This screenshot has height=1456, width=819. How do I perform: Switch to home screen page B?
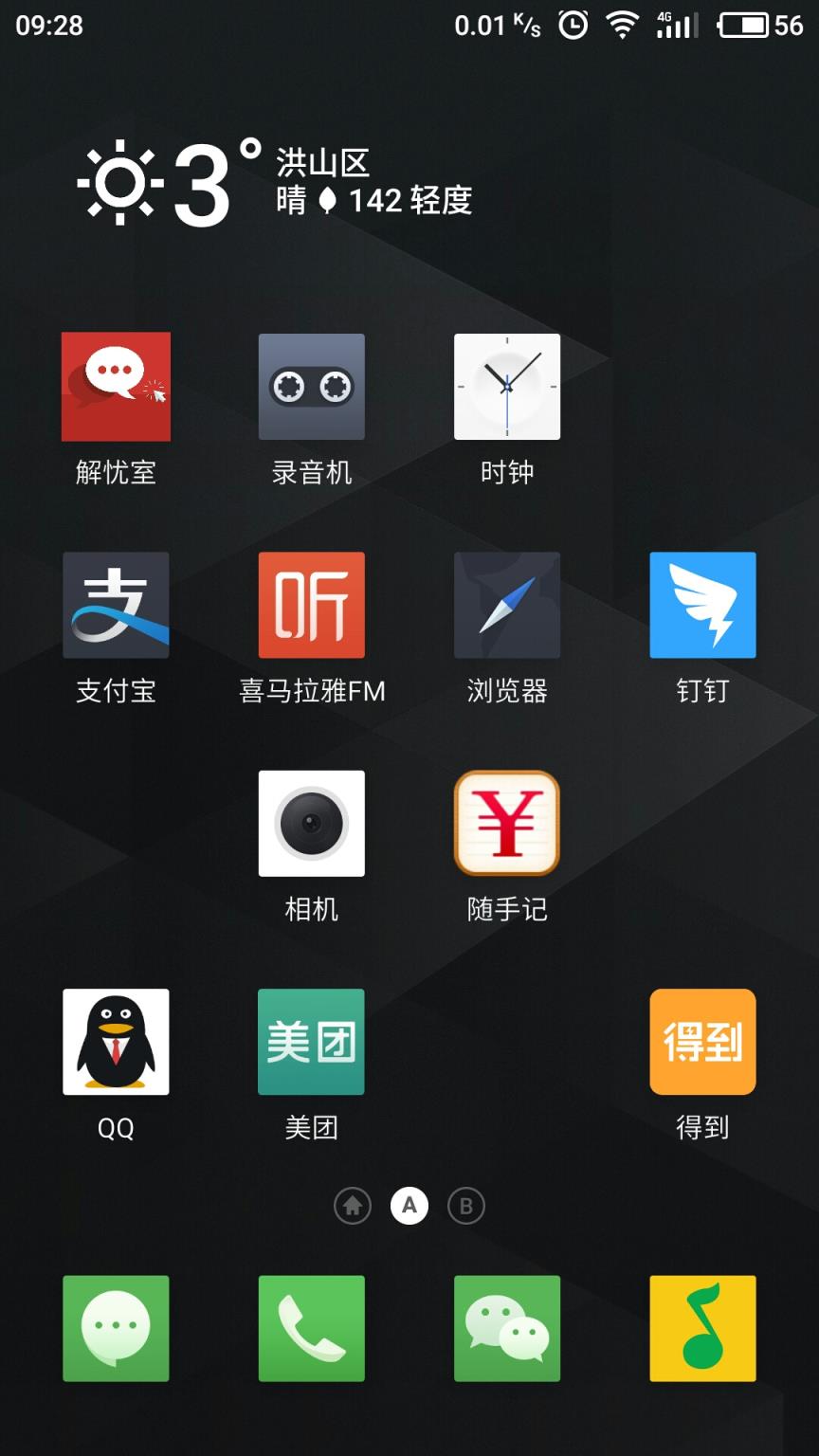tap(465, 1206)
